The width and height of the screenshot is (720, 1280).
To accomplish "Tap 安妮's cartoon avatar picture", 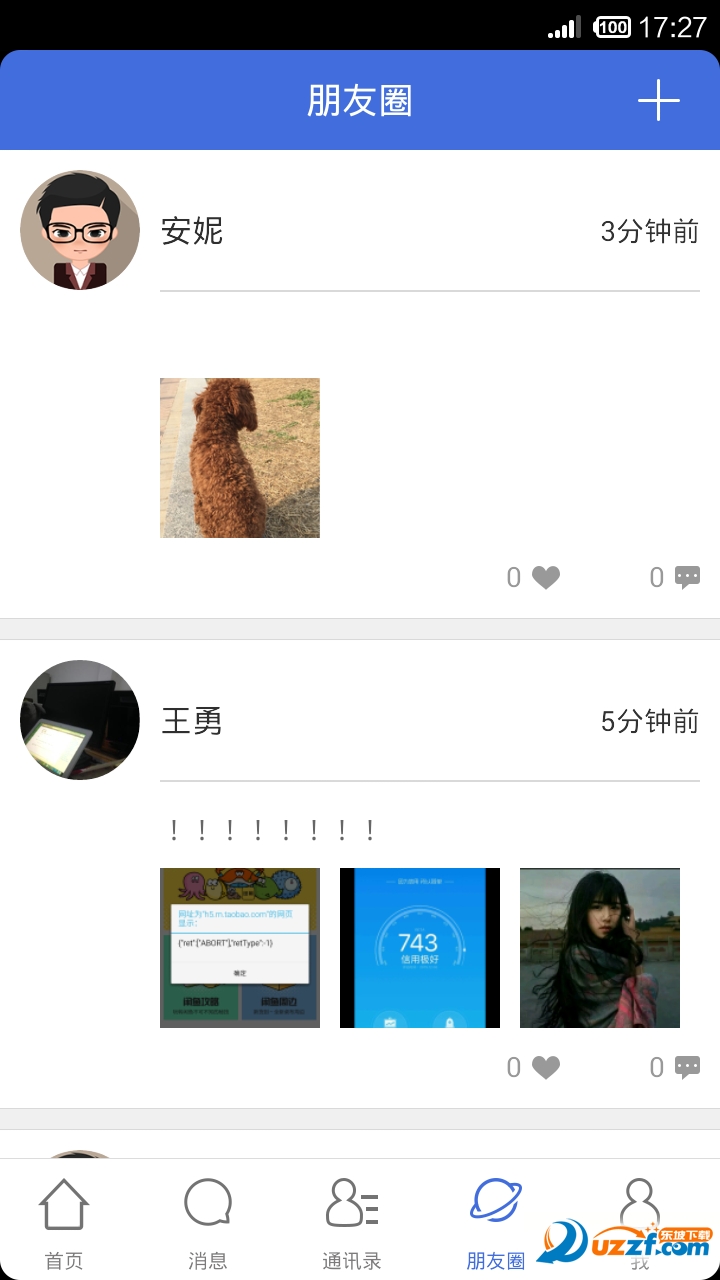I will pyautogui.click(x=79, y=230).
